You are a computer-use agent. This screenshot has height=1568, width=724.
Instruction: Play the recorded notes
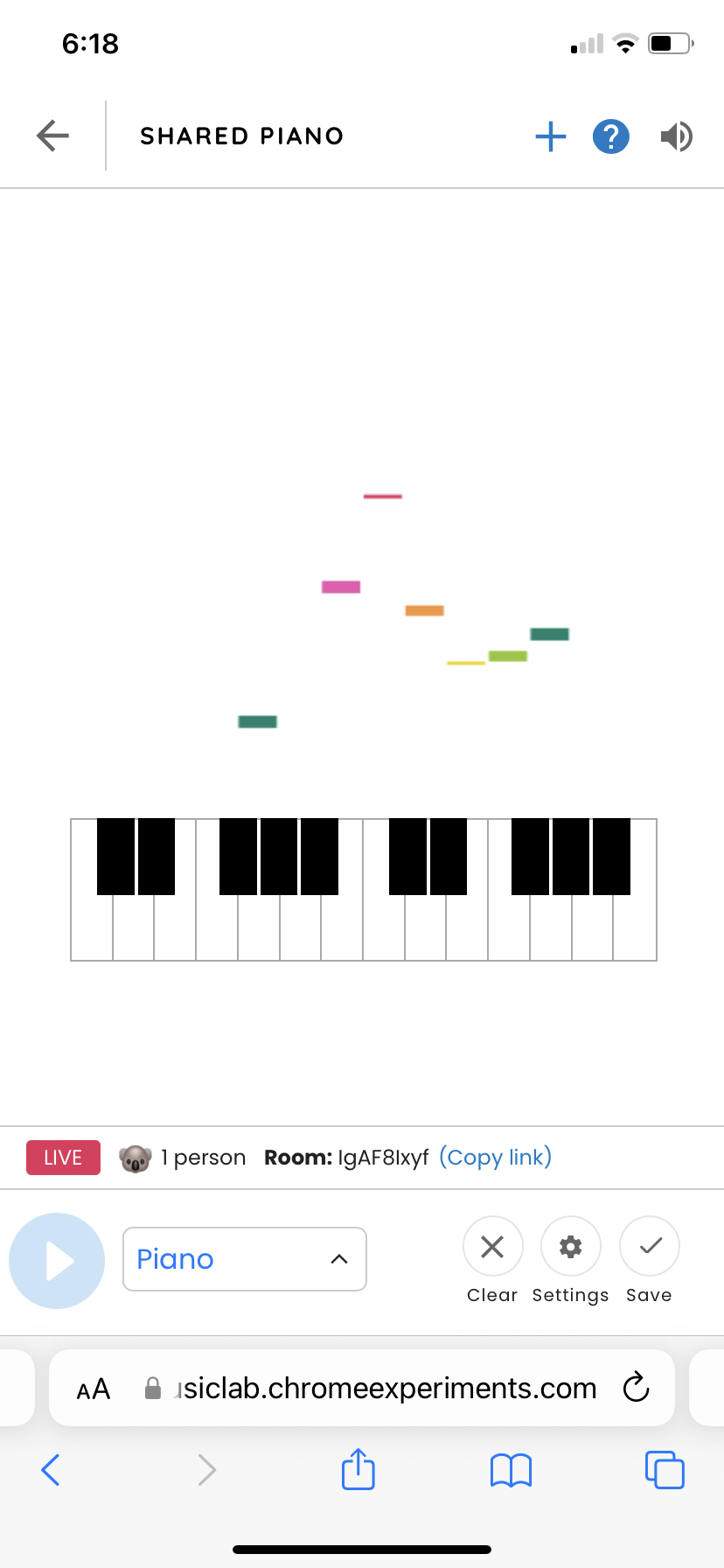[57, 1261]
